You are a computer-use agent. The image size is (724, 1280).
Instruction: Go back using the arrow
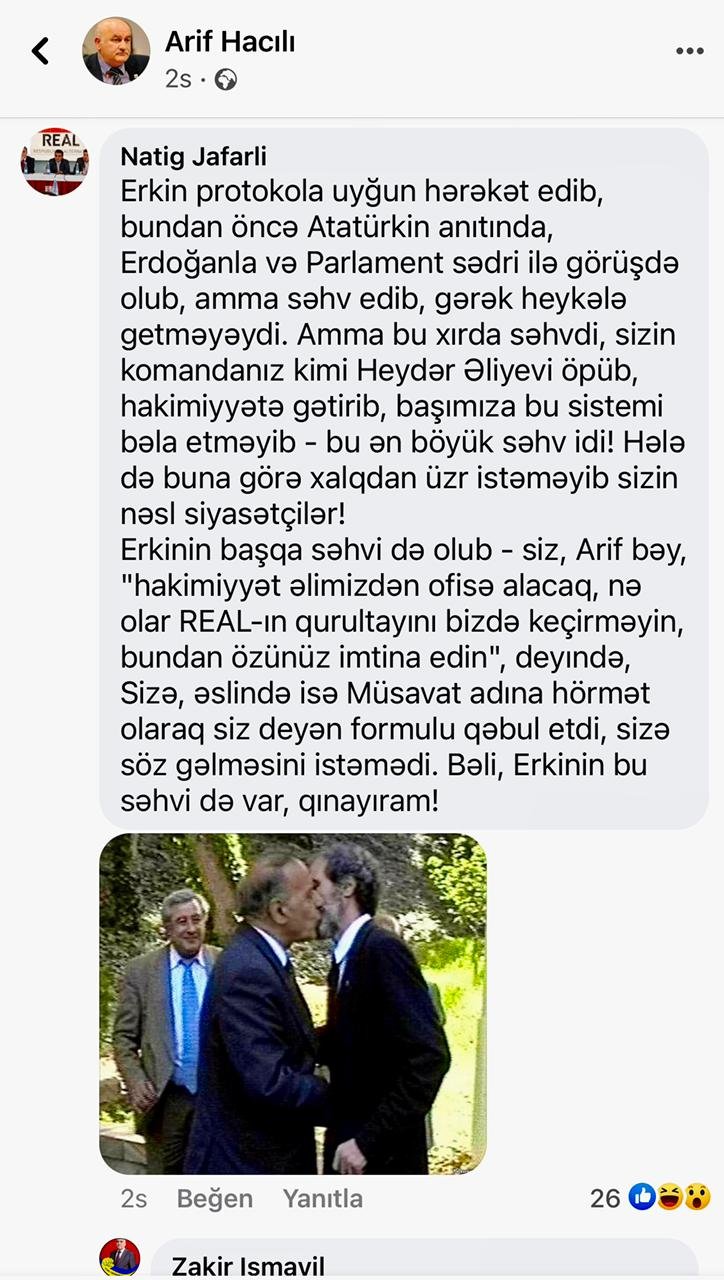coord(40,51)
